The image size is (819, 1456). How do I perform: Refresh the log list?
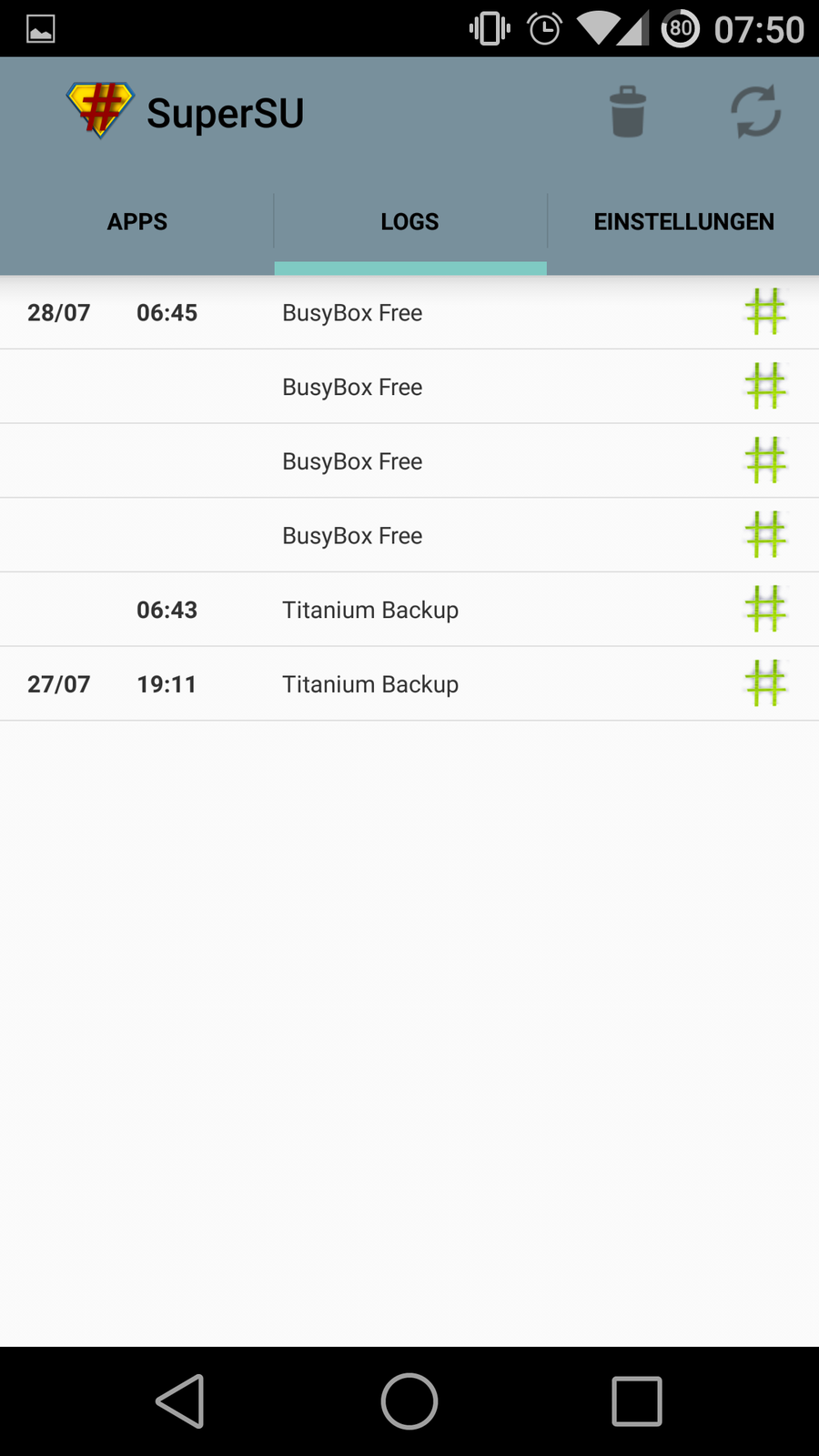pyautogui.click(x=755, y=113)
